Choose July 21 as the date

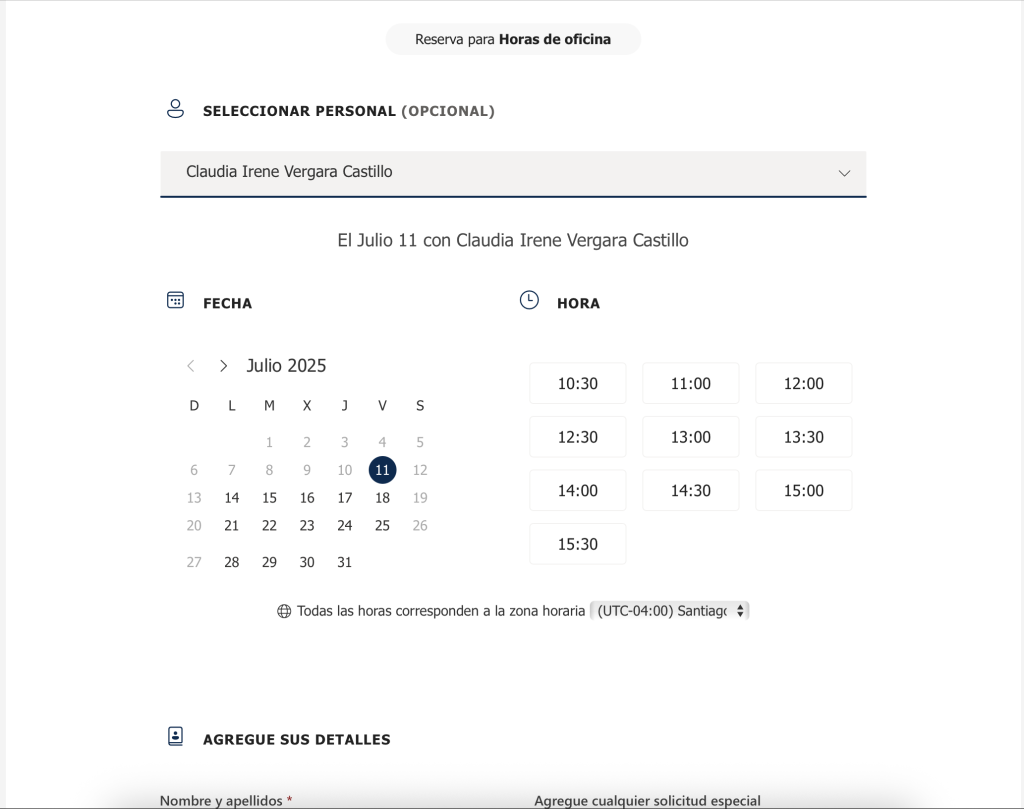232,526
